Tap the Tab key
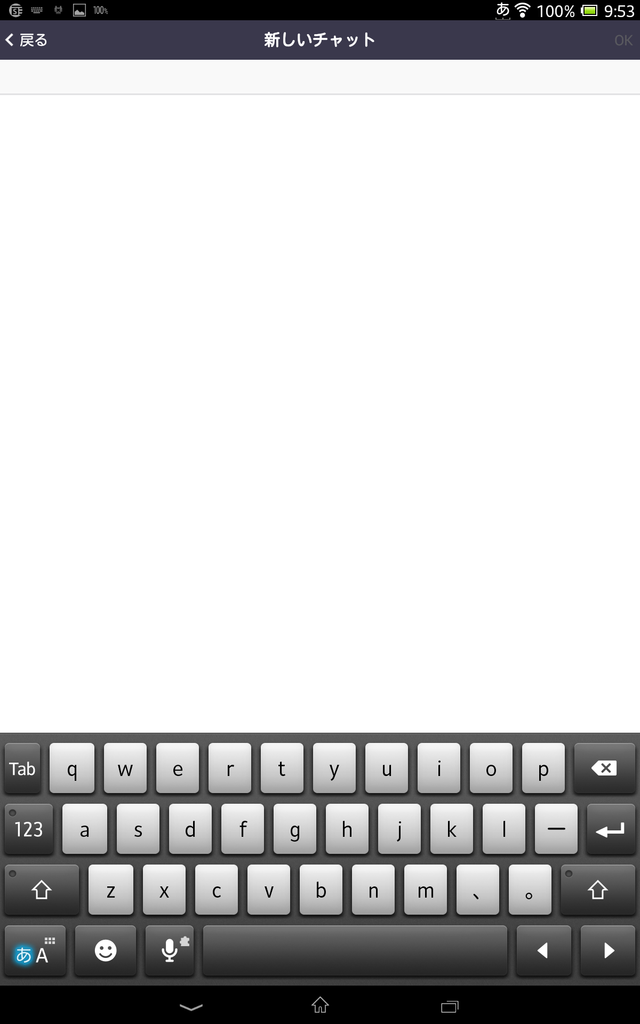This screenshot has width=640, height=1024. tap(22, 769)
